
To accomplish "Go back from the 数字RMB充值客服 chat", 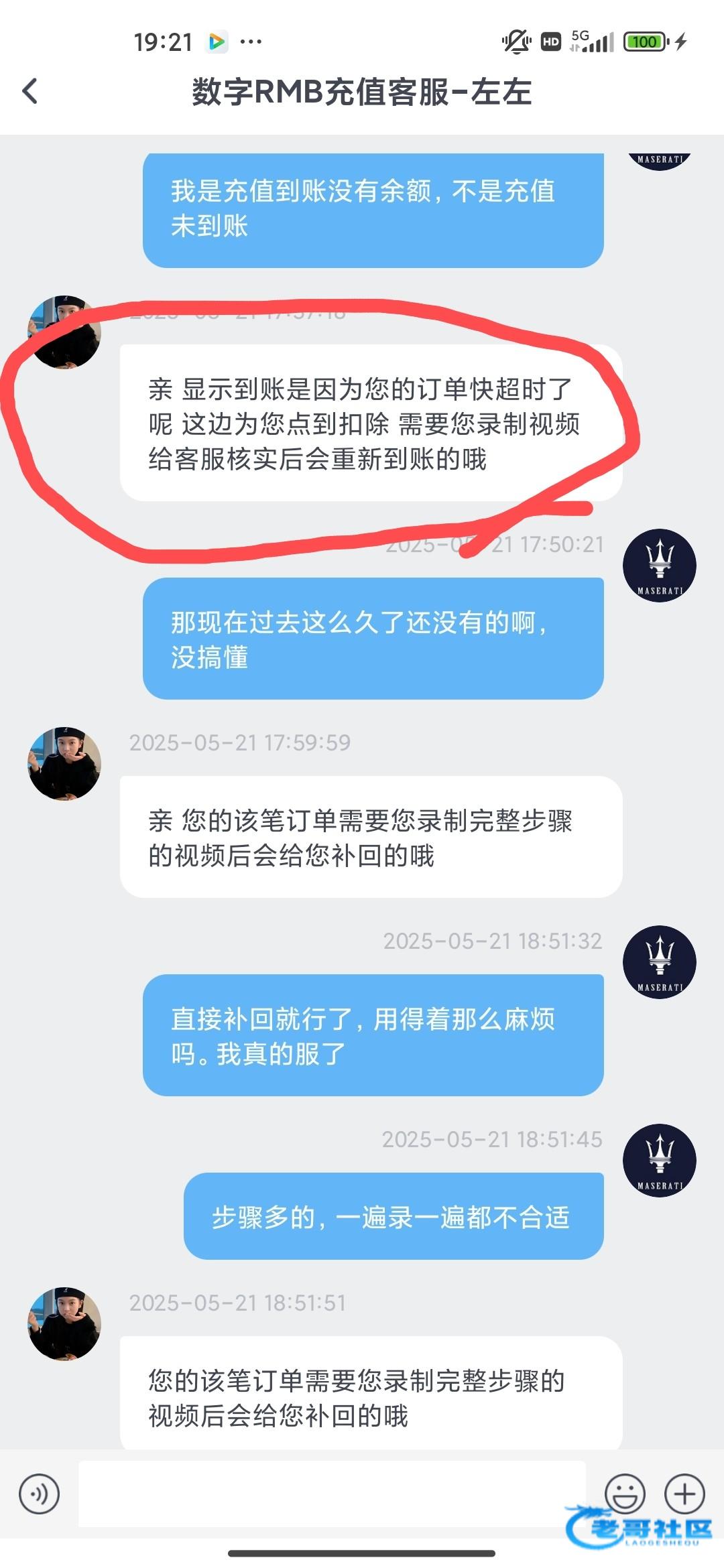I will coord(30,91).
